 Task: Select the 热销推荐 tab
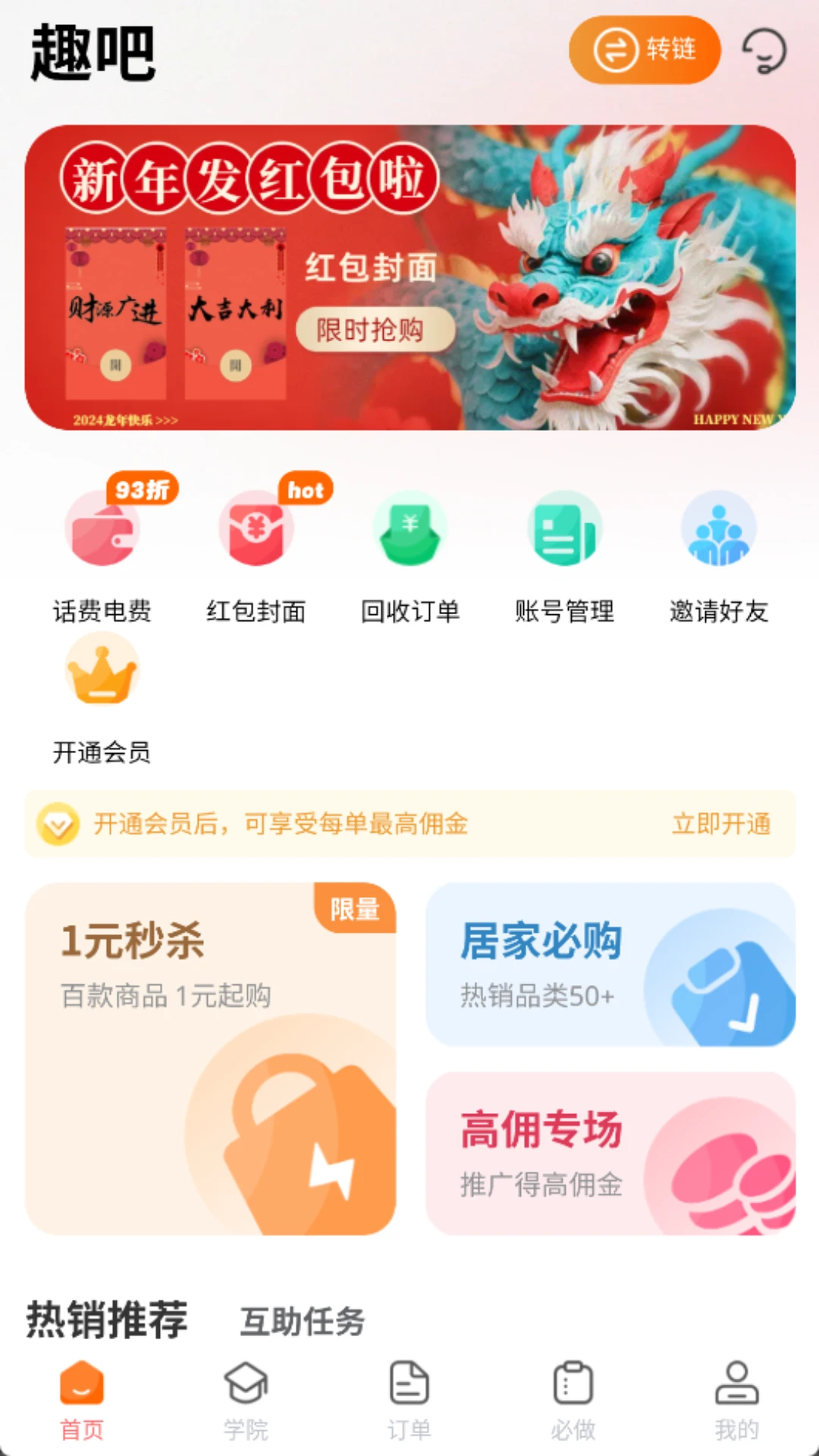(x=107, y=1319)
